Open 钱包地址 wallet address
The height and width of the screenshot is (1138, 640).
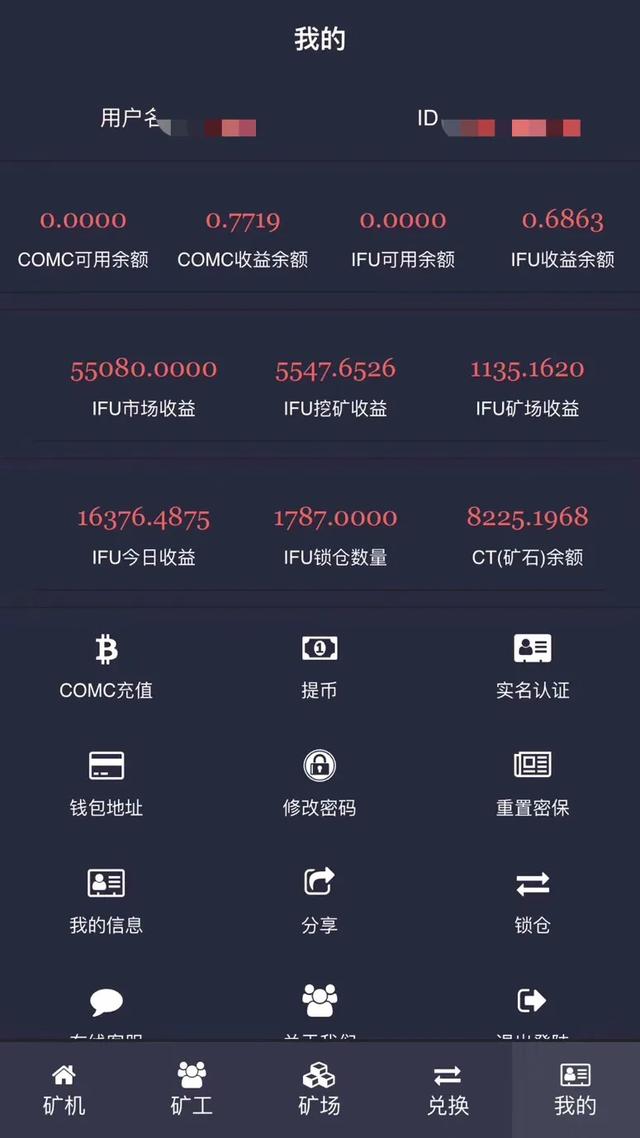[x=106, y=784]
